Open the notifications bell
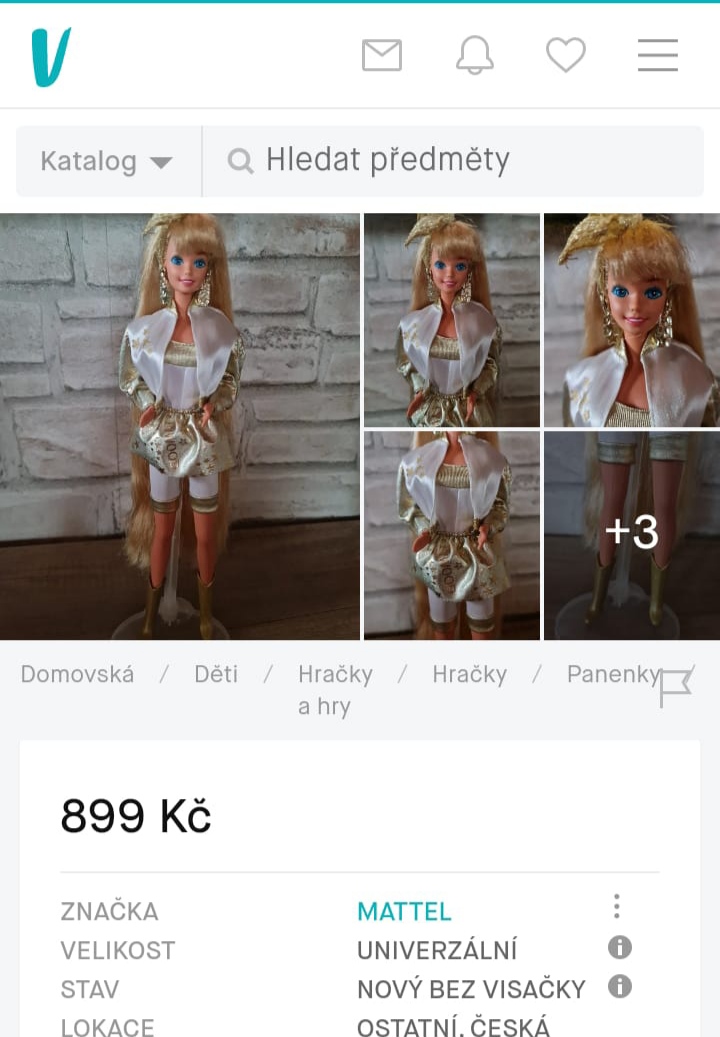 click(x=474, y=56)
